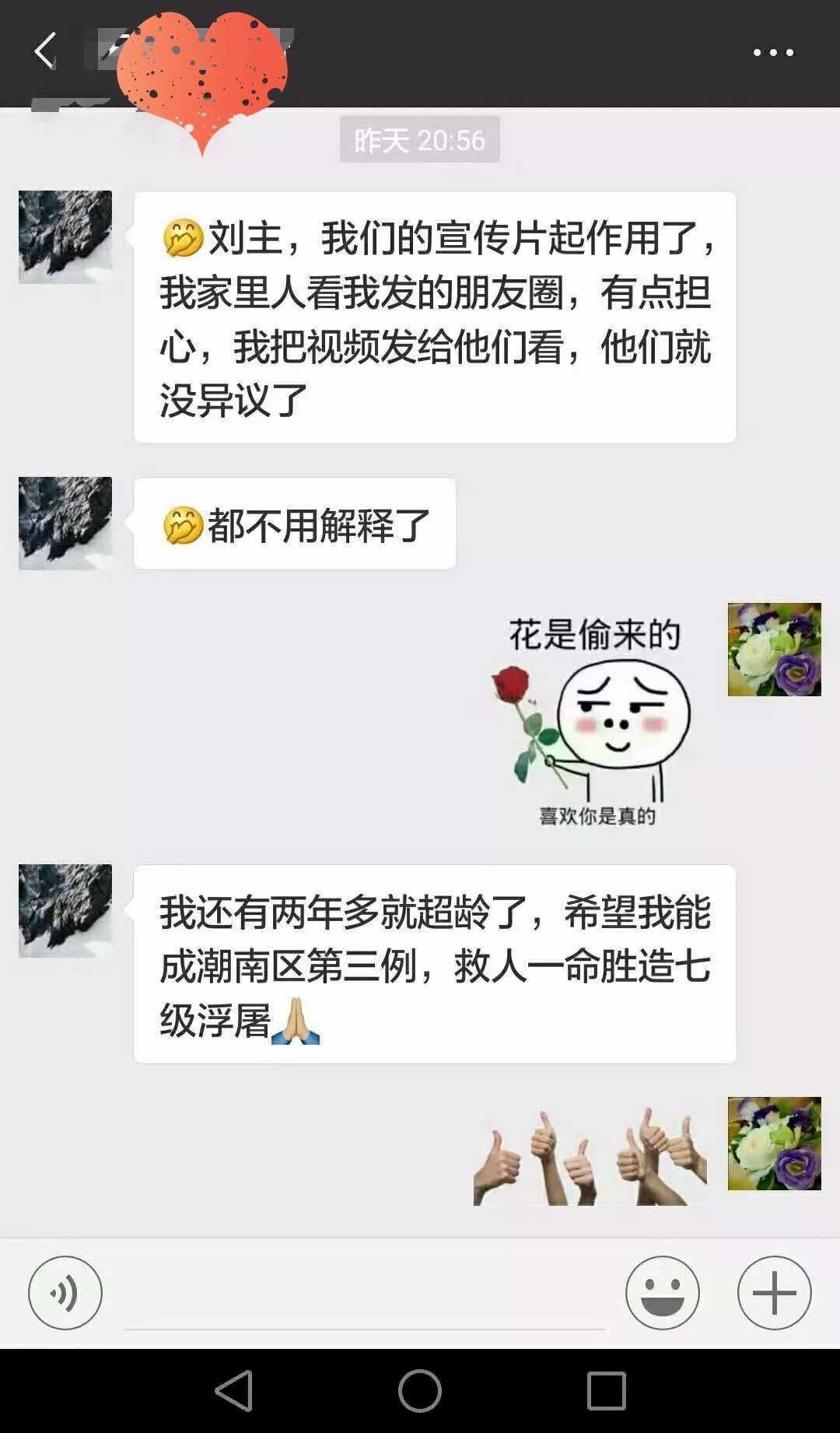The height and width of the screenshot is (1433, 840).
Task: Open the emoji sticker panel
Action: 663,1293
